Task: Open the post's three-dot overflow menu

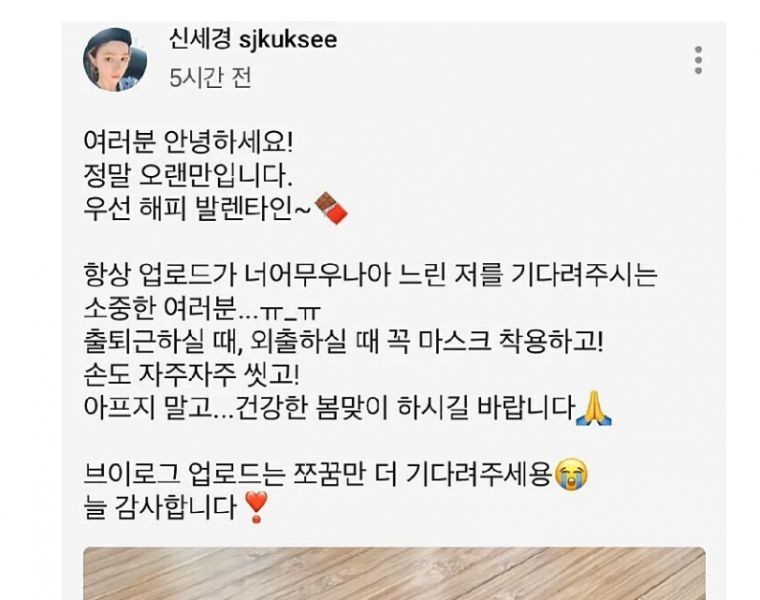Action: 698,60
